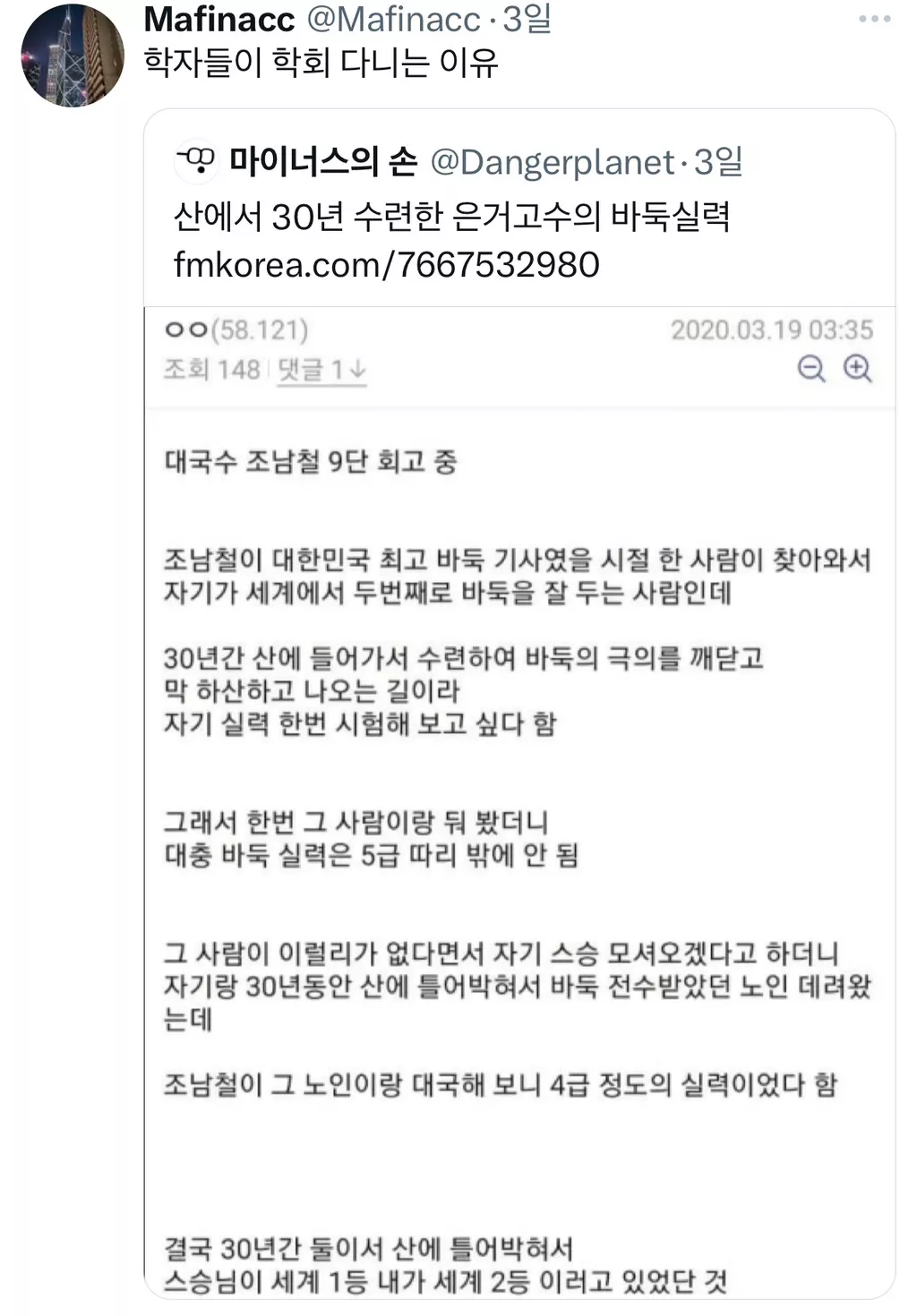The width and height of the screenshot is (917, 1316).
Task: Open the tweet's overflow menu
Action: [x=874, y=19]
